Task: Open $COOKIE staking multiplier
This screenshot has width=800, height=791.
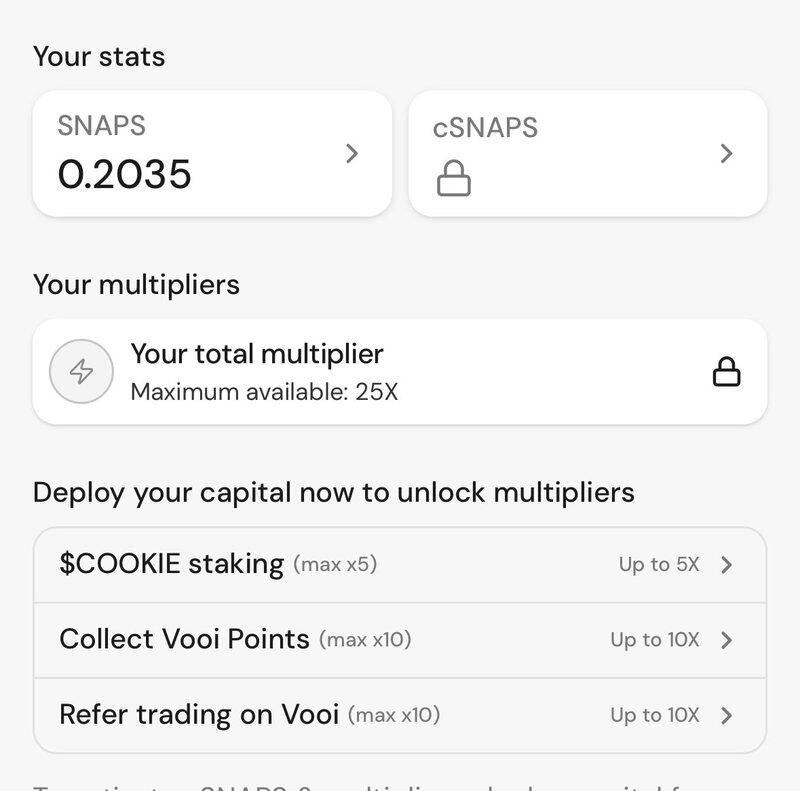Action: [x=399, y=565]
